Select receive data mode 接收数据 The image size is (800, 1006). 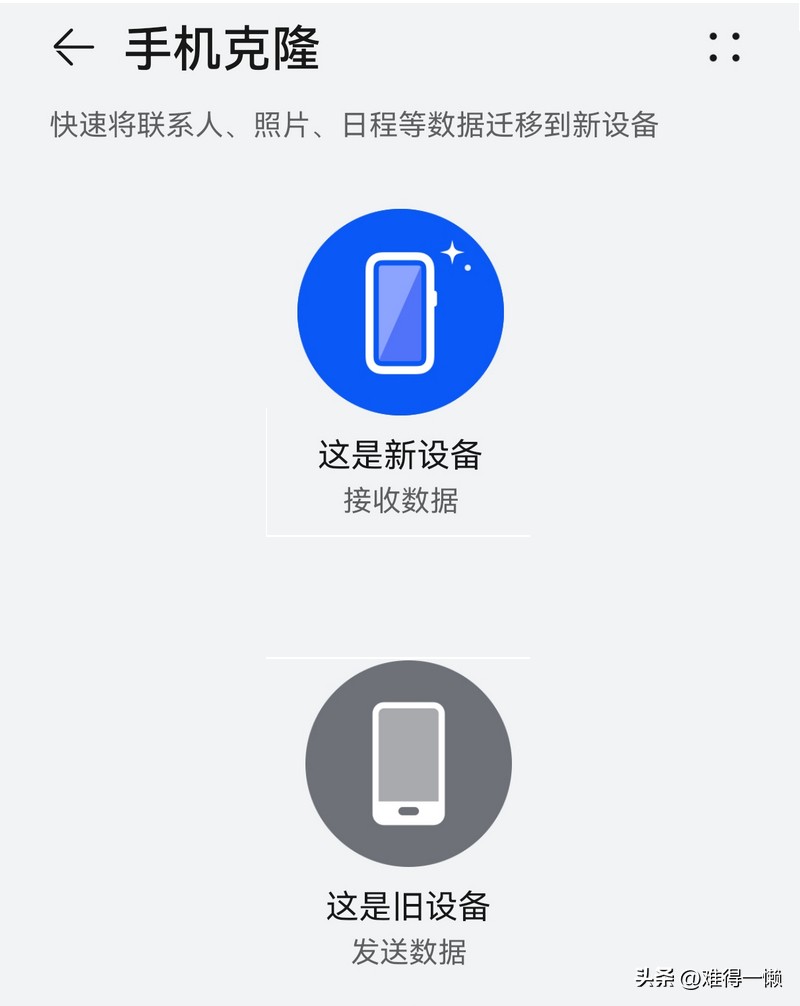399,498
